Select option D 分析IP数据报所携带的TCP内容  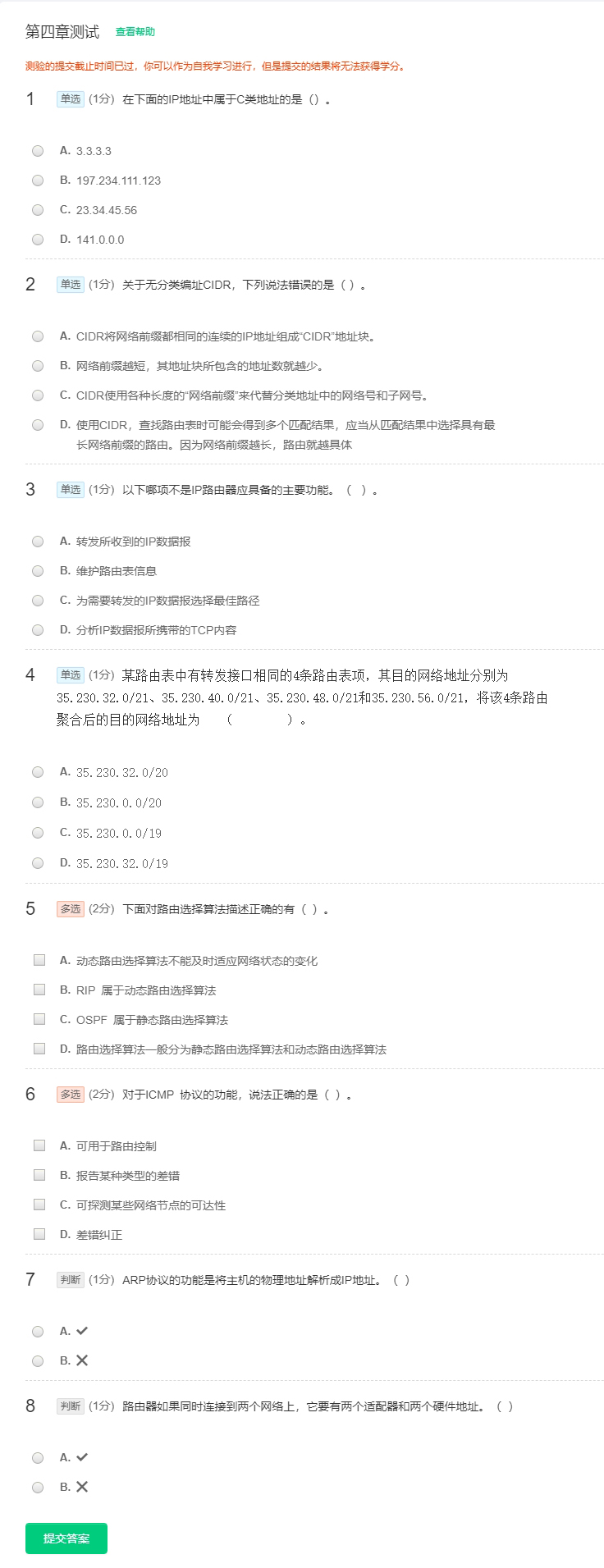(x=38, y=630)
